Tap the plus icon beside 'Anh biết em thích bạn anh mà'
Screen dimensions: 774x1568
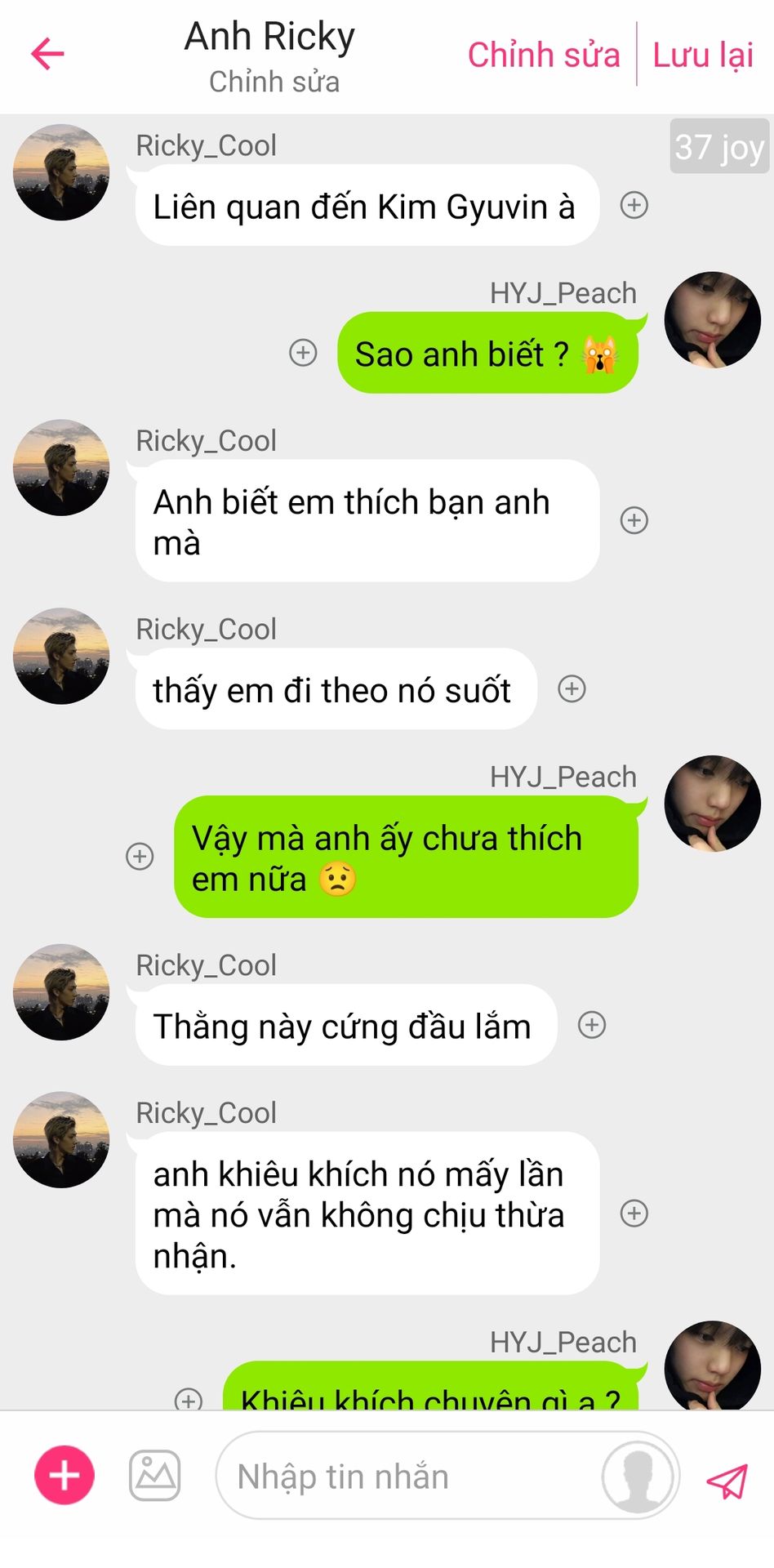(634, 520)
